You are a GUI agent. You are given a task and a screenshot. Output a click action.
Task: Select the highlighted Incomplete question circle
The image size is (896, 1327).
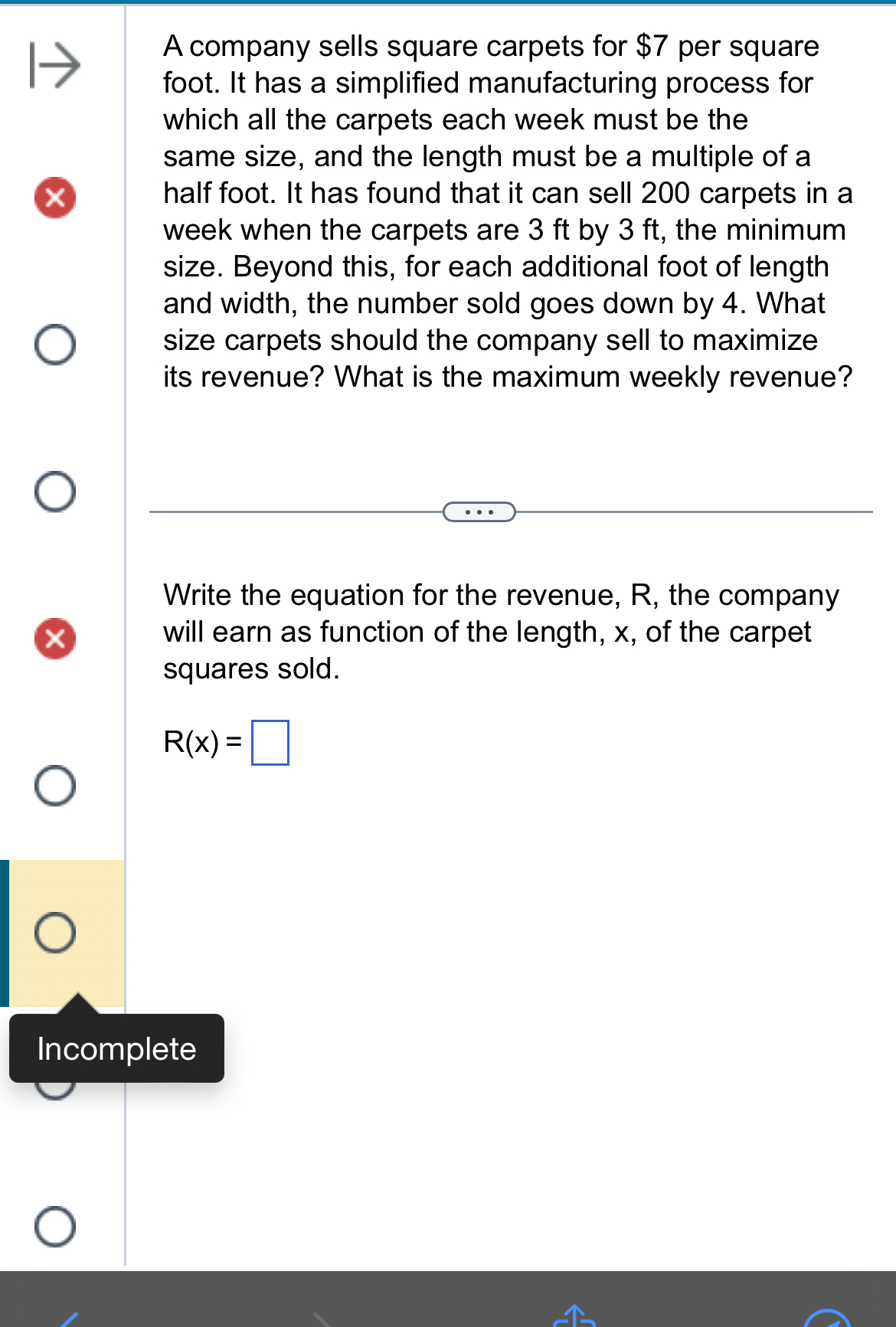55,932
